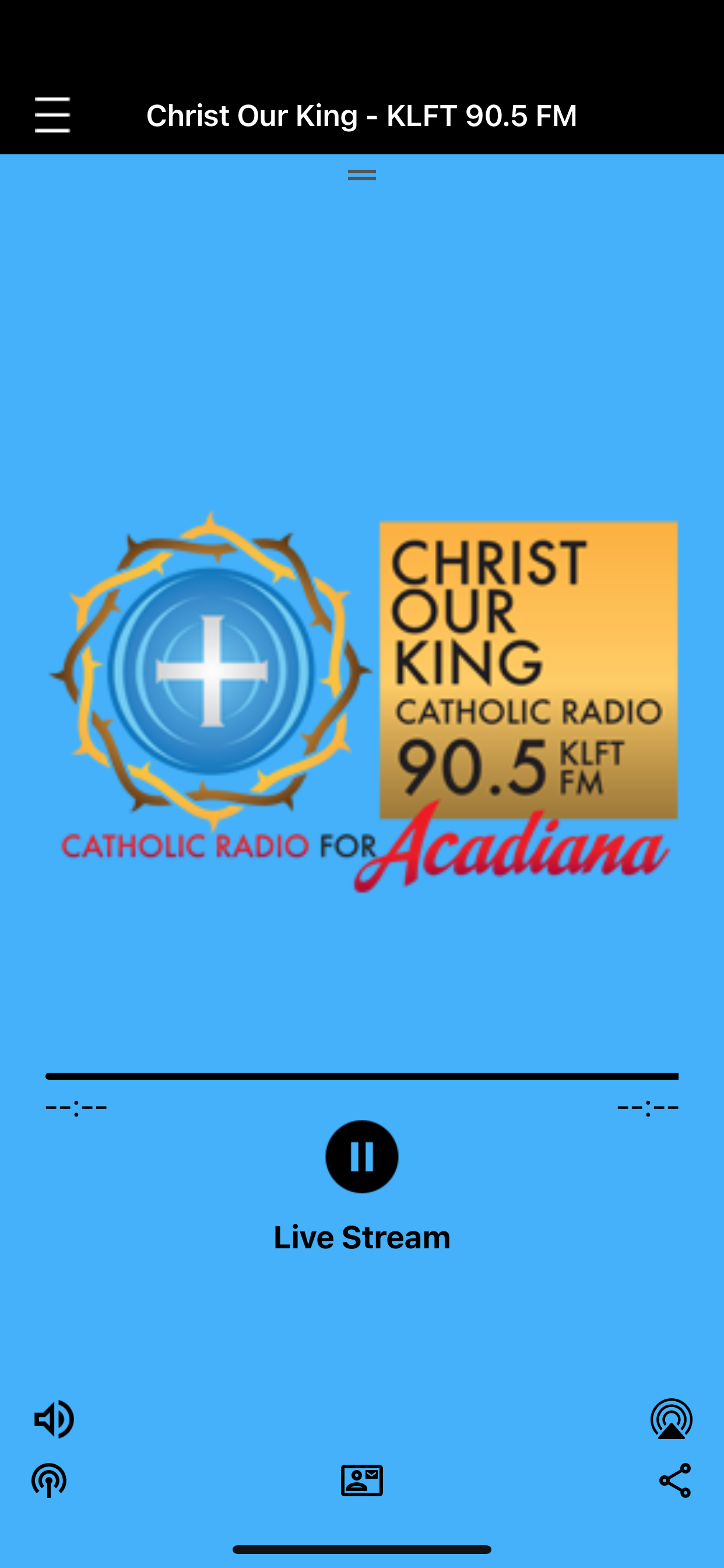This screenshot has height=1568, width=724.
Task: Select the sleep timer broadcast icon
Action: pyautogui.click(x=48, y=1480)
